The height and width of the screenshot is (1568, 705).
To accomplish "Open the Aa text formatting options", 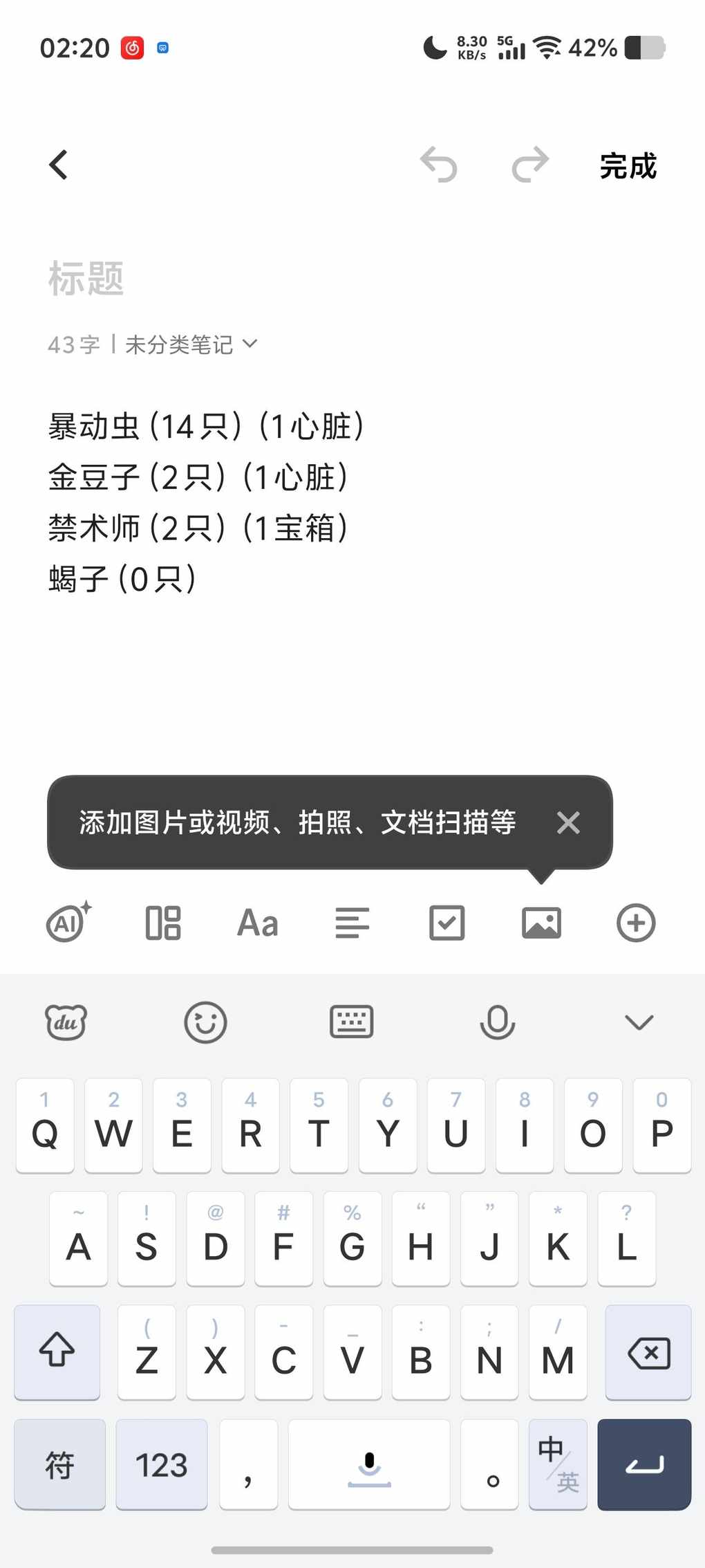I will [257, 923].
